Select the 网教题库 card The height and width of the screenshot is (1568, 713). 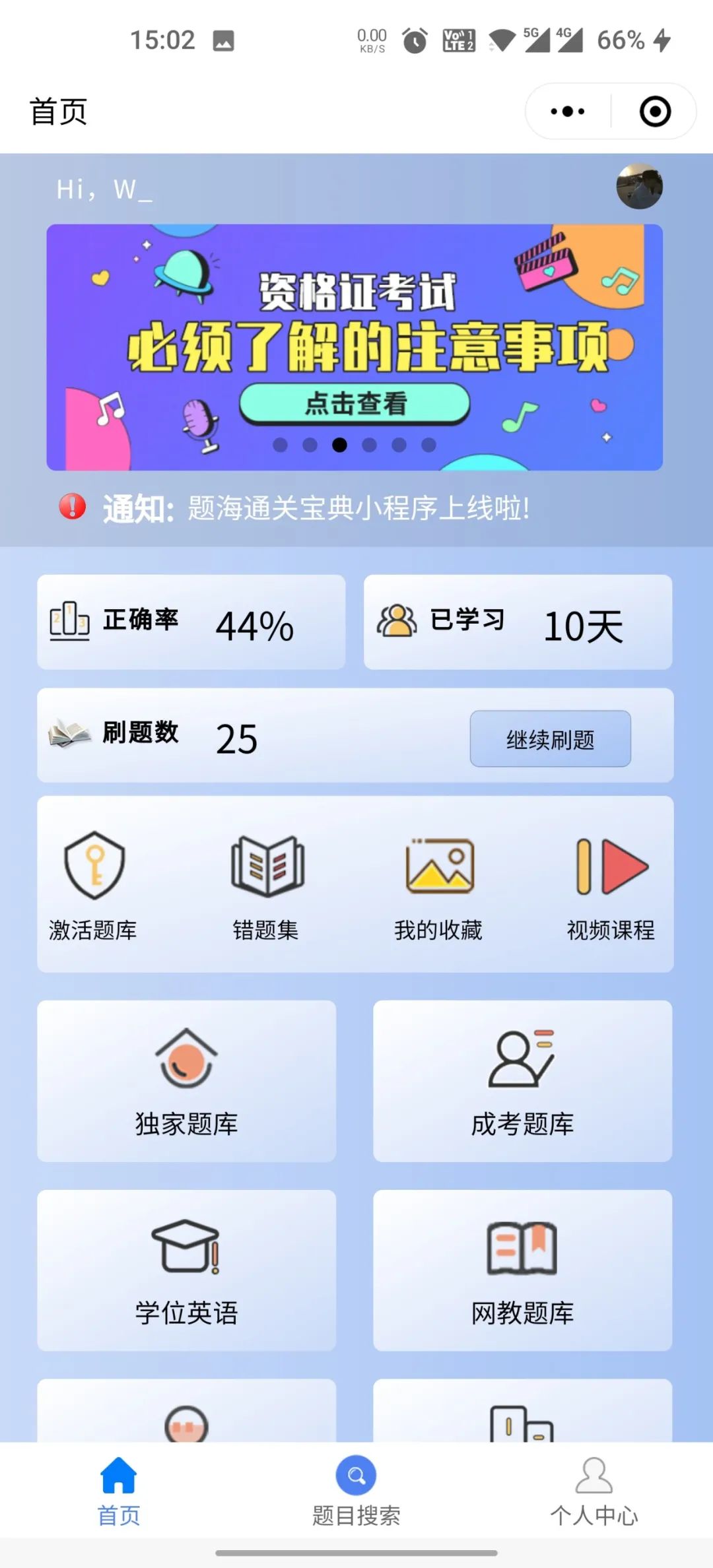click(522, 1270)
